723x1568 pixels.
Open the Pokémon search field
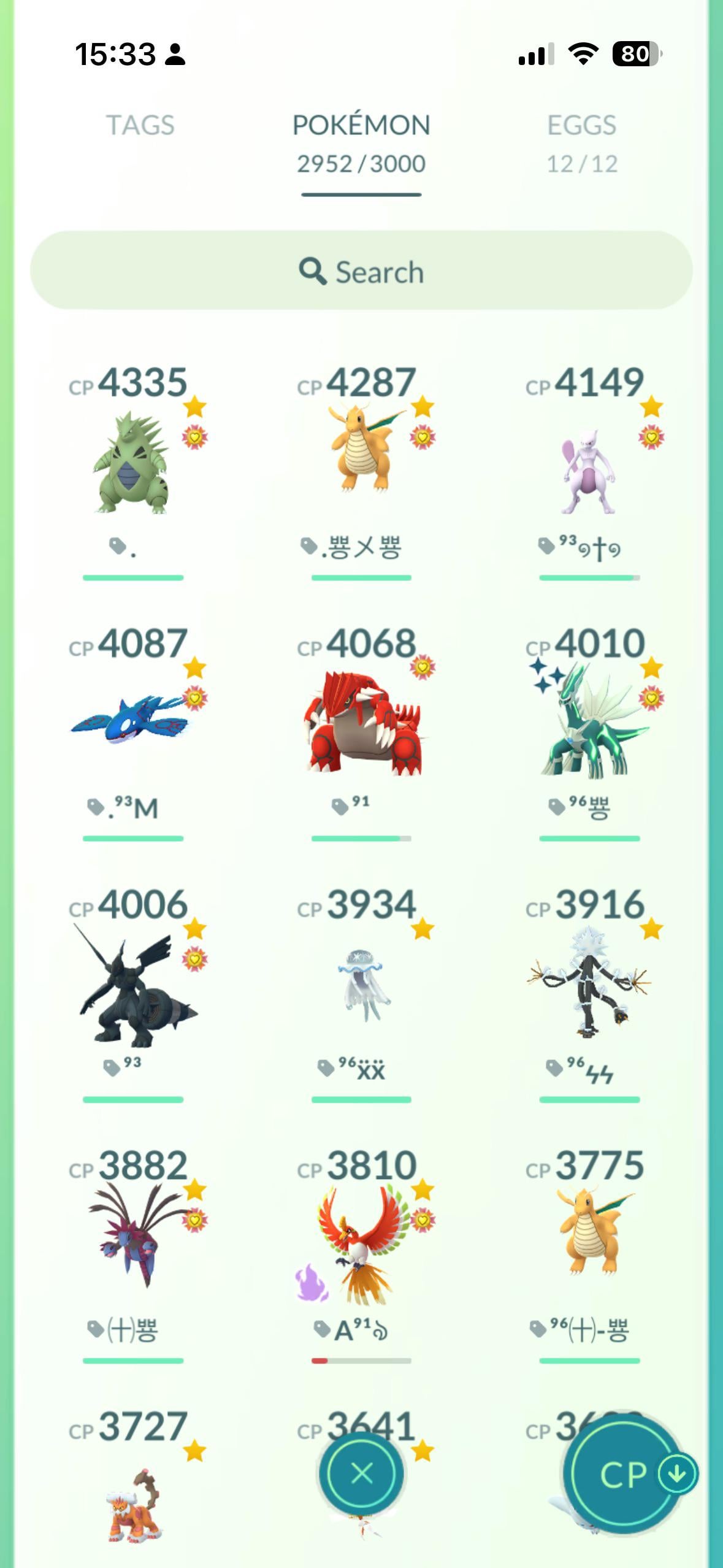361,271
